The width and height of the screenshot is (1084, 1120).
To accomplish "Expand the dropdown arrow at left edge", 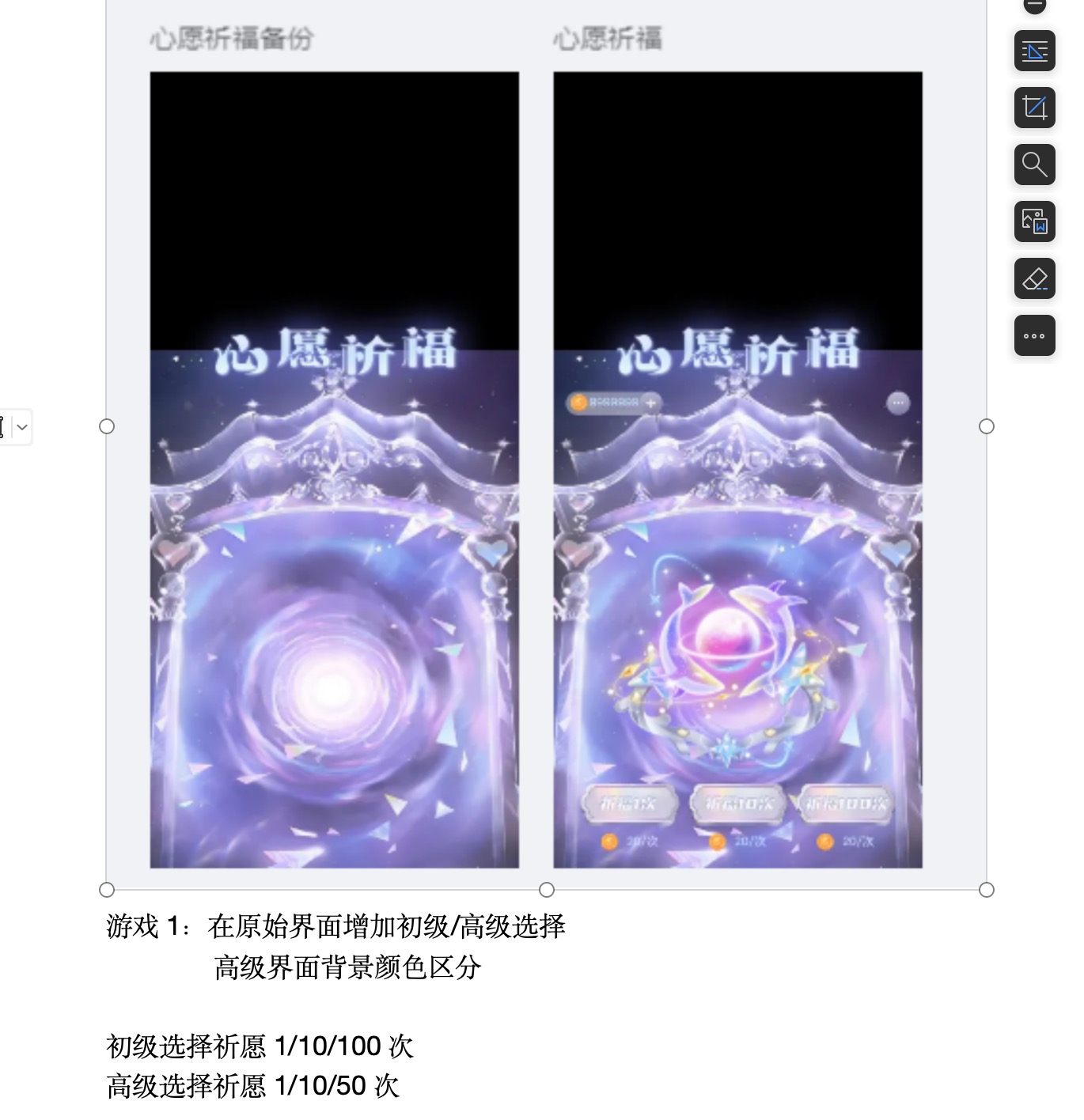I will tap(22, 427).
